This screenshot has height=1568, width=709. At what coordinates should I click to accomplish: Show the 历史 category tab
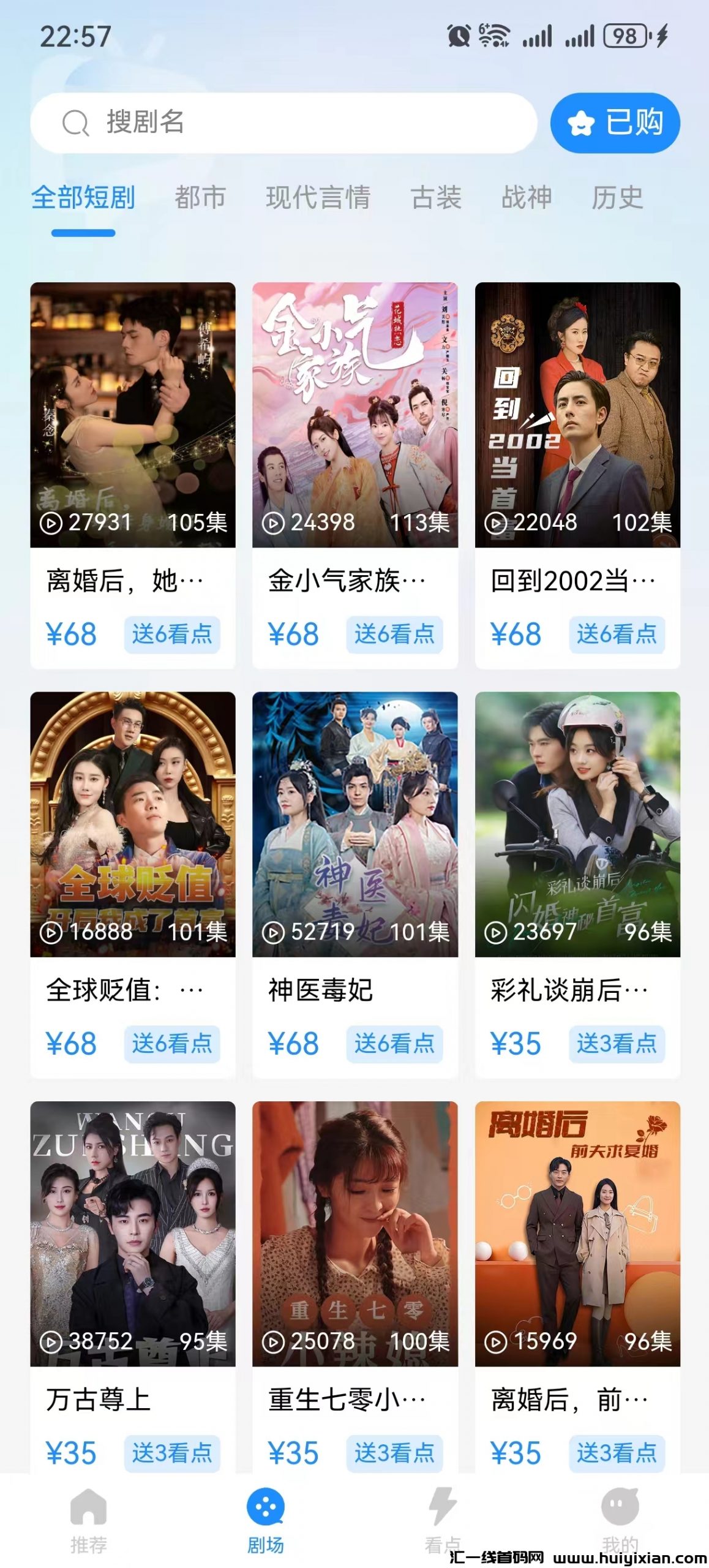617,198
